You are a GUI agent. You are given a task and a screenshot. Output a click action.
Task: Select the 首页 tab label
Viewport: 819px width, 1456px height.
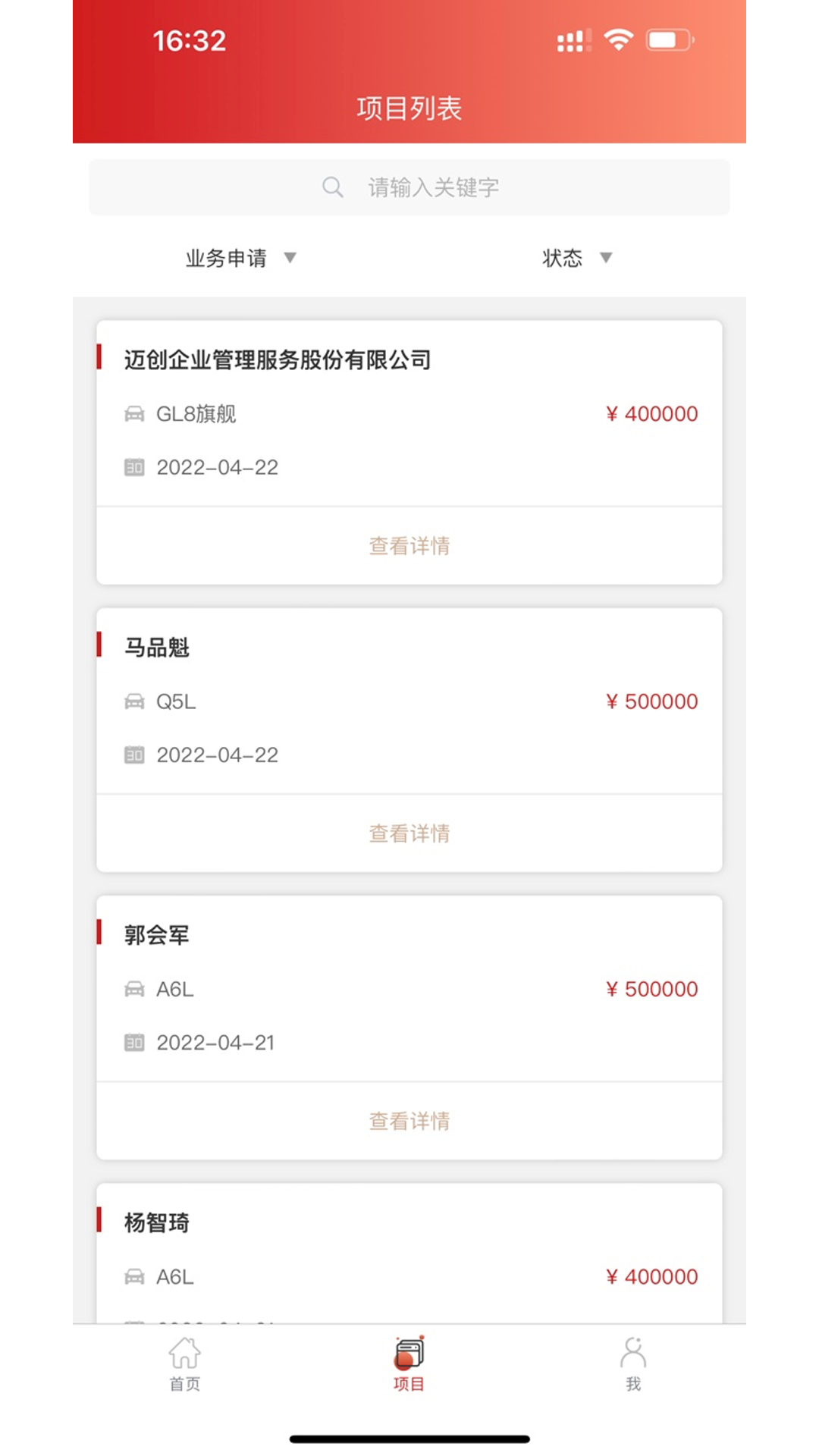(x=184, y=1382)
